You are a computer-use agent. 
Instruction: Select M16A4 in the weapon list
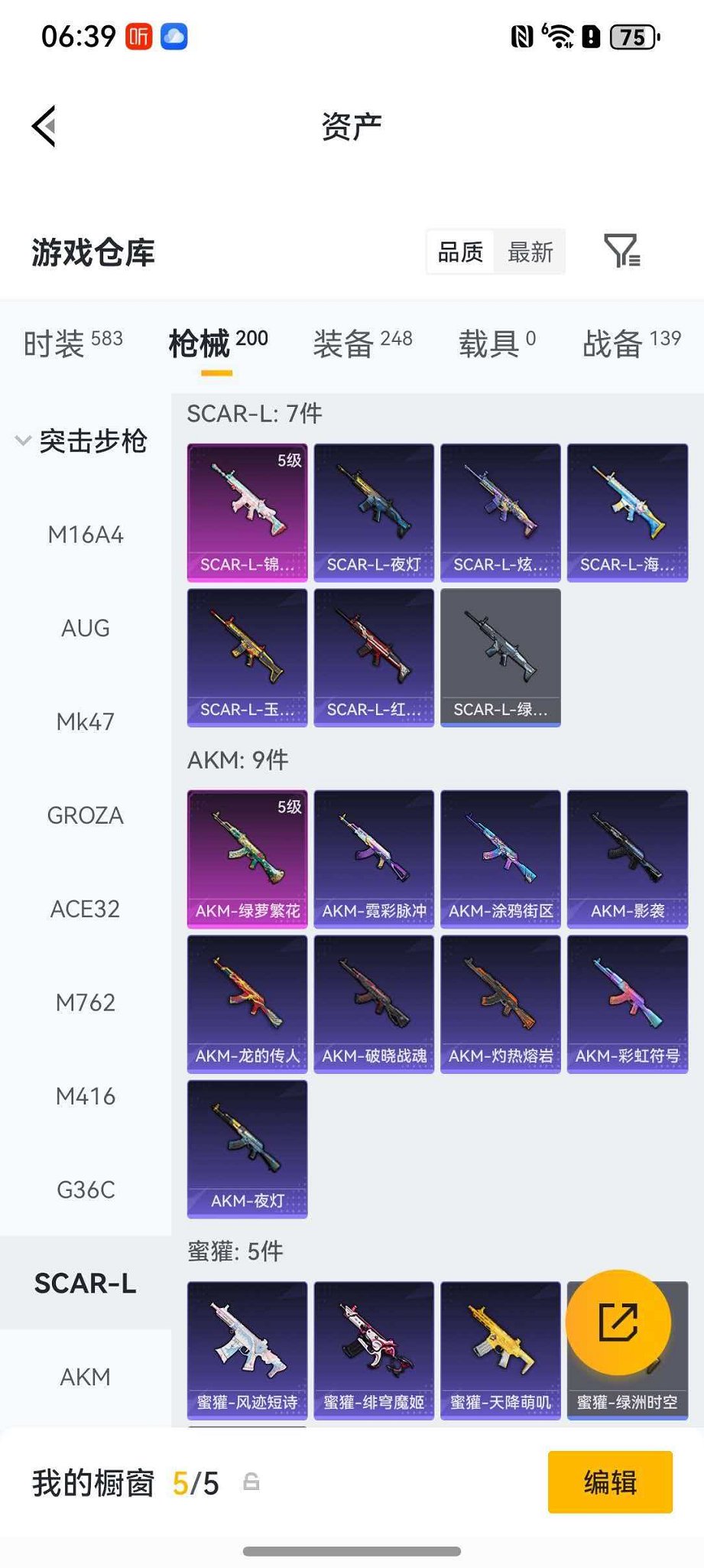(86, 535)
